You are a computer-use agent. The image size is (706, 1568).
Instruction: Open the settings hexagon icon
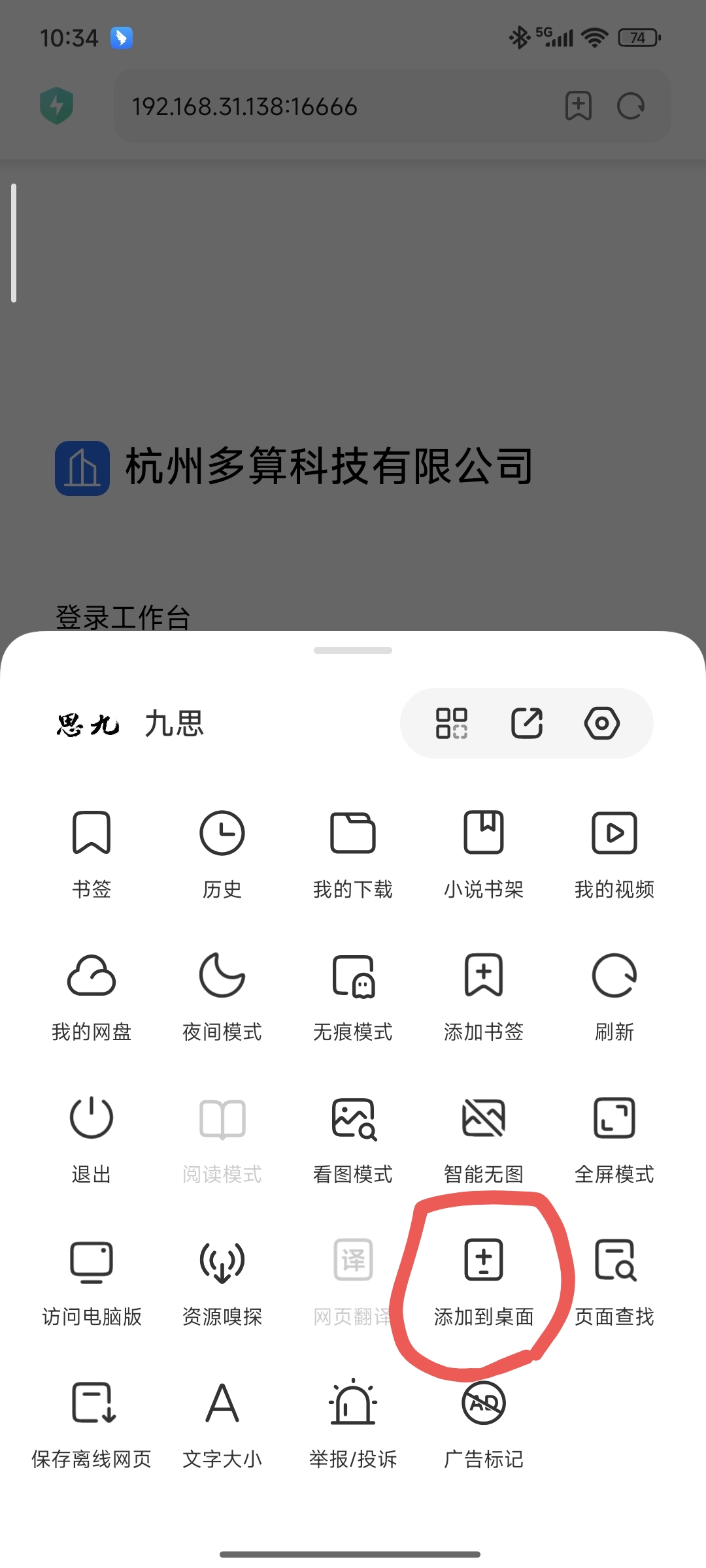coord(601,723)
